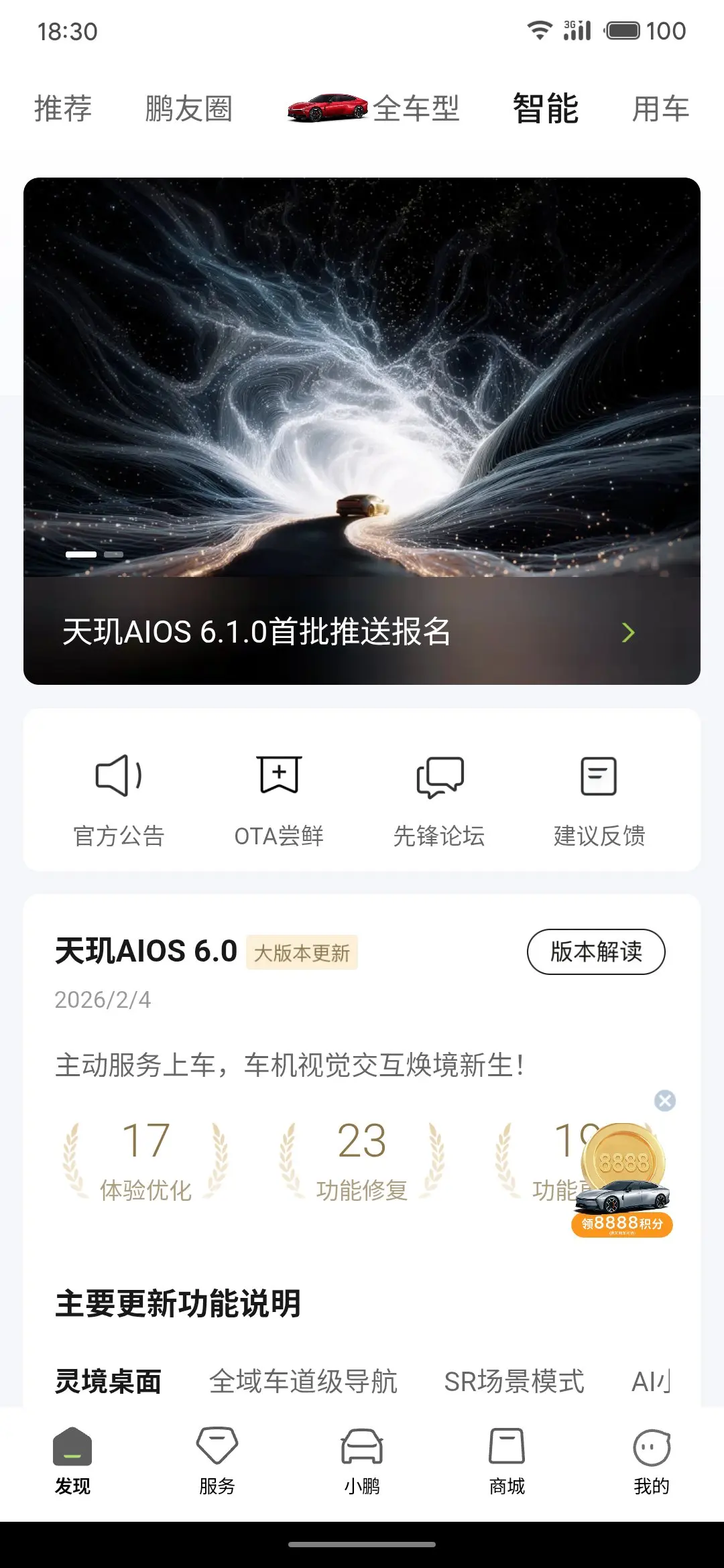Screen dimensions: 724x1568
Task: Select the 灵境桌面 feature tab
Action: (x=109, y=1382)
